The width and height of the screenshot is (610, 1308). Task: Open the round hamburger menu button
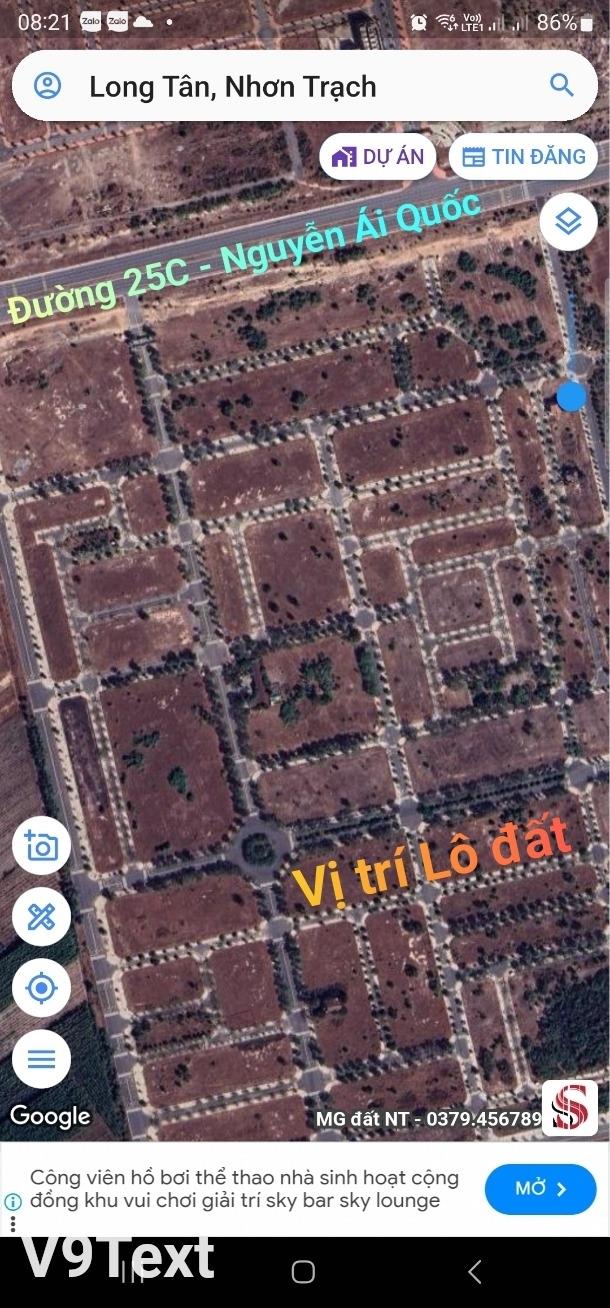tap(41, 1059)
